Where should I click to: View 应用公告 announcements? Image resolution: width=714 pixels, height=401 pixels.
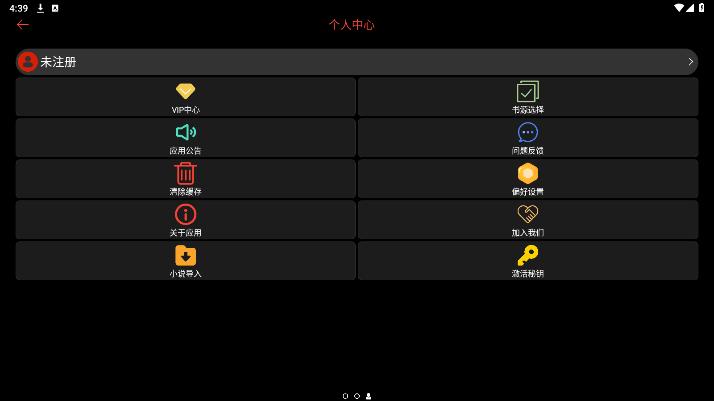(x=185, y=138)
